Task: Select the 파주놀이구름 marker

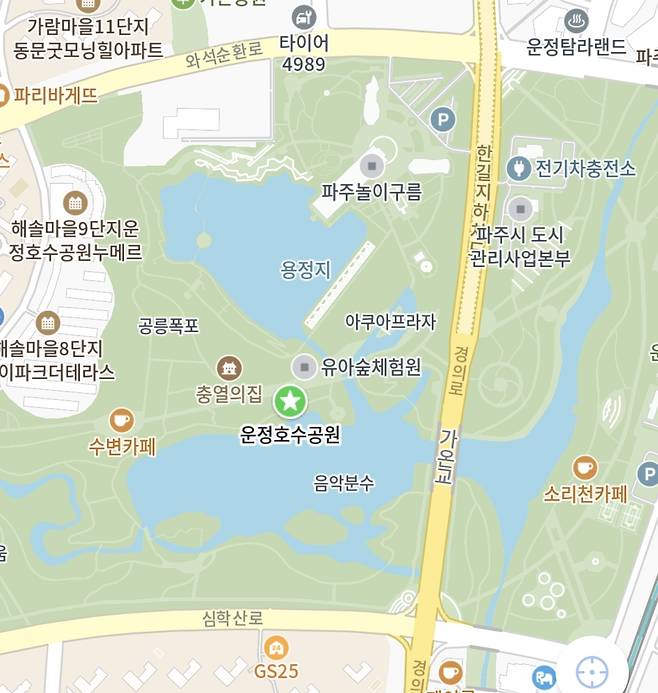Action: 372,165
